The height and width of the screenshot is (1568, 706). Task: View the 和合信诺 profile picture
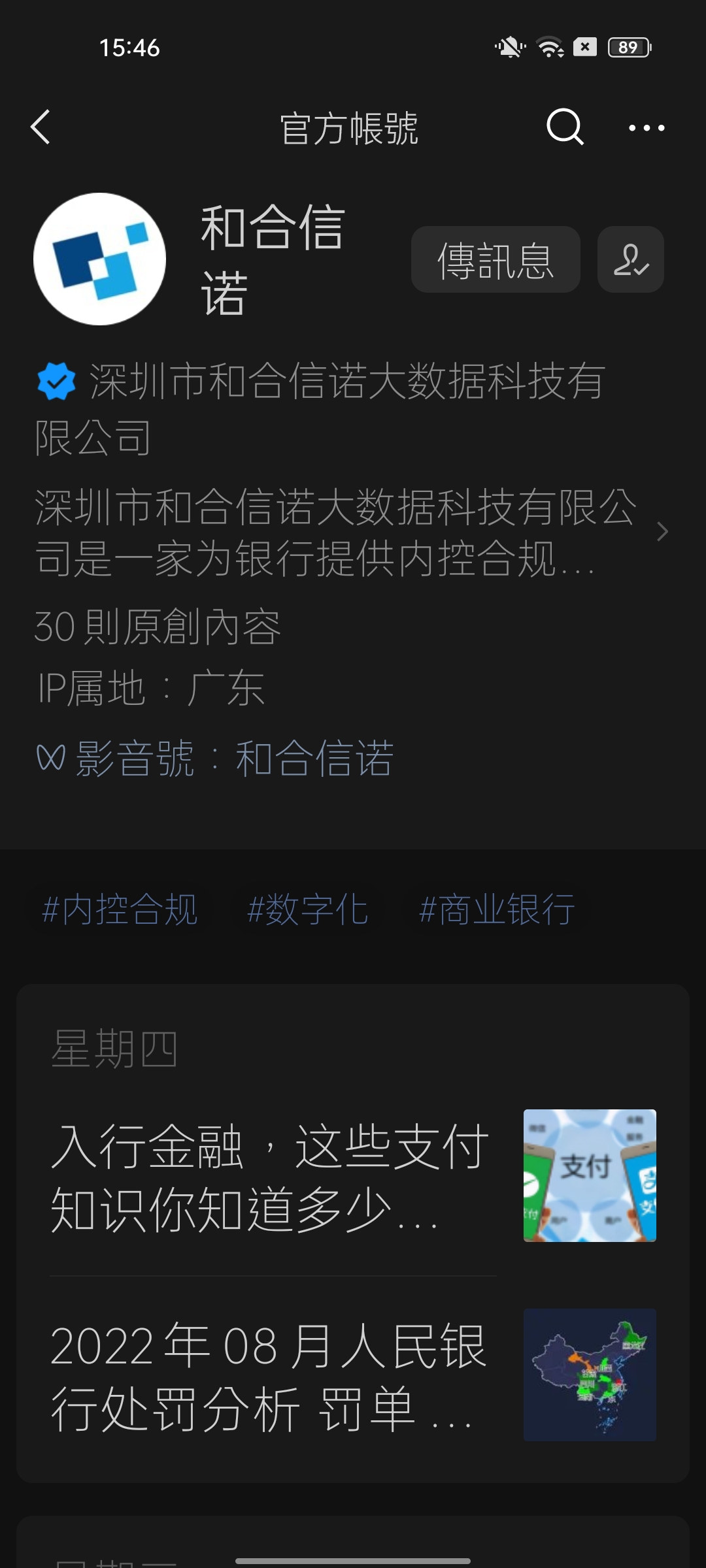(99, 259)
